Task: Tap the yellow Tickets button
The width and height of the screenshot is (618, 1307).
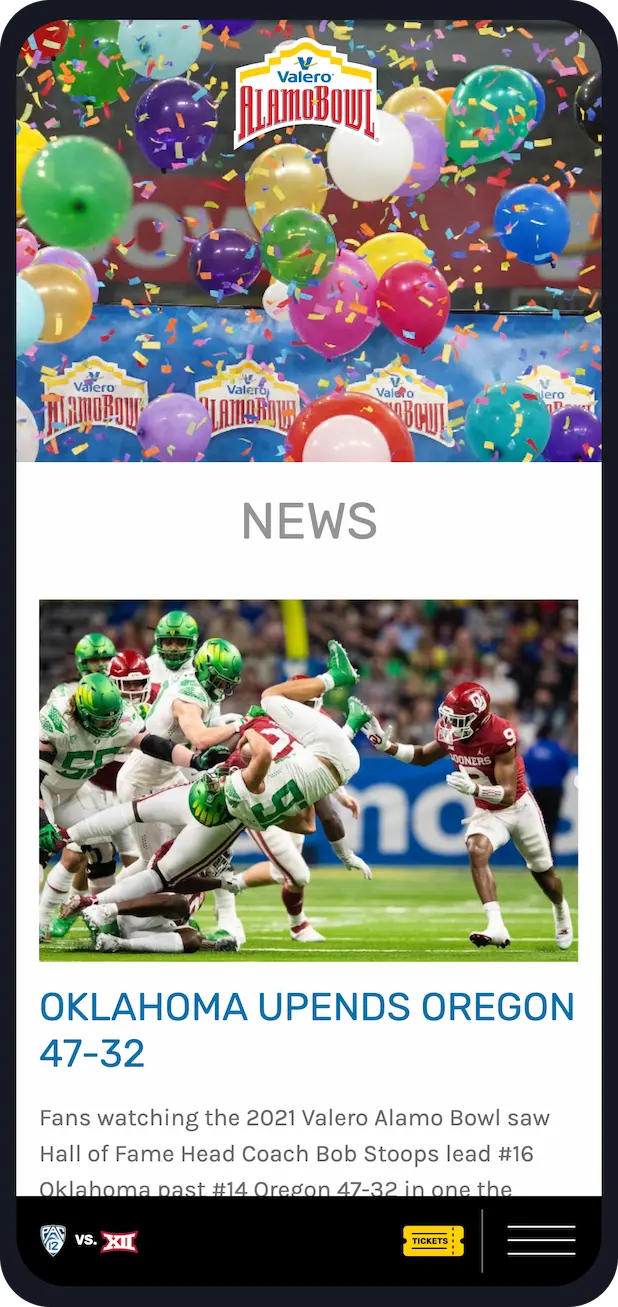Action: 433,1241
